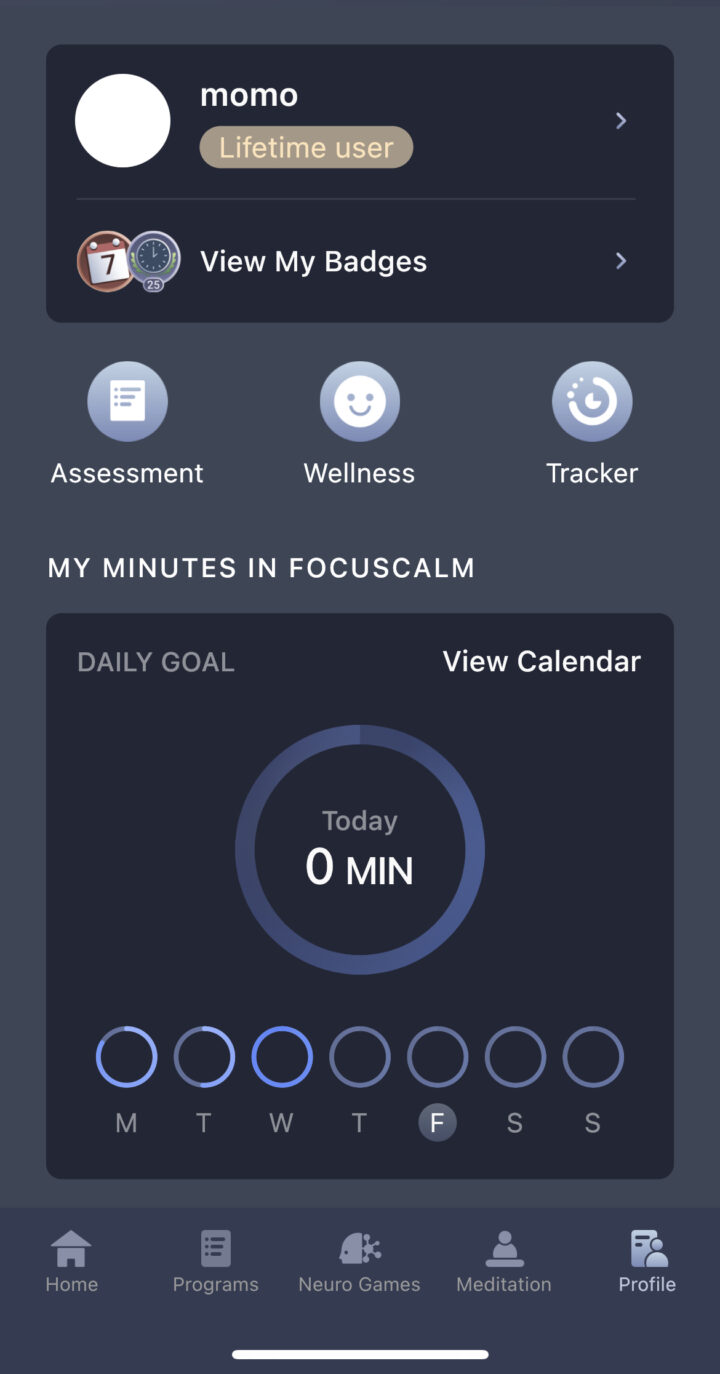
Task: Open the Tracker section
Action: point(592,424)
